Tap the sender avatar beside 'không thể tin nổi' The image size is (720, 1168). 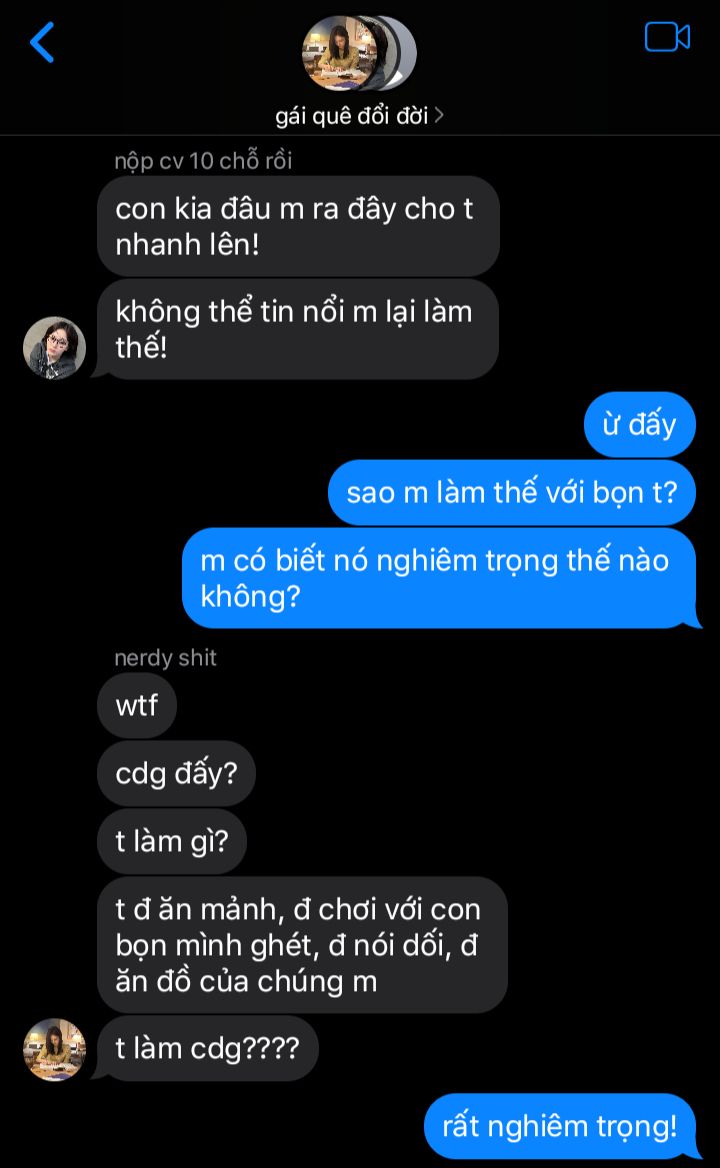[x=54, y=348]
